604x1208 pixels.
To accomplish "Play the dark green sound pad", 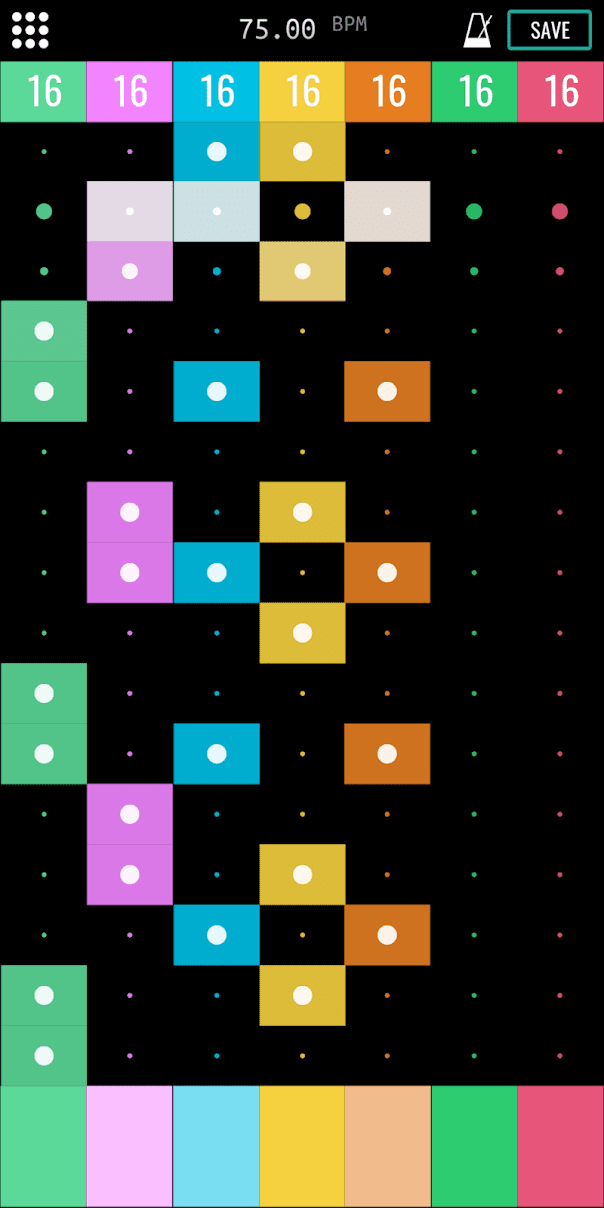I will point(474,1146).
